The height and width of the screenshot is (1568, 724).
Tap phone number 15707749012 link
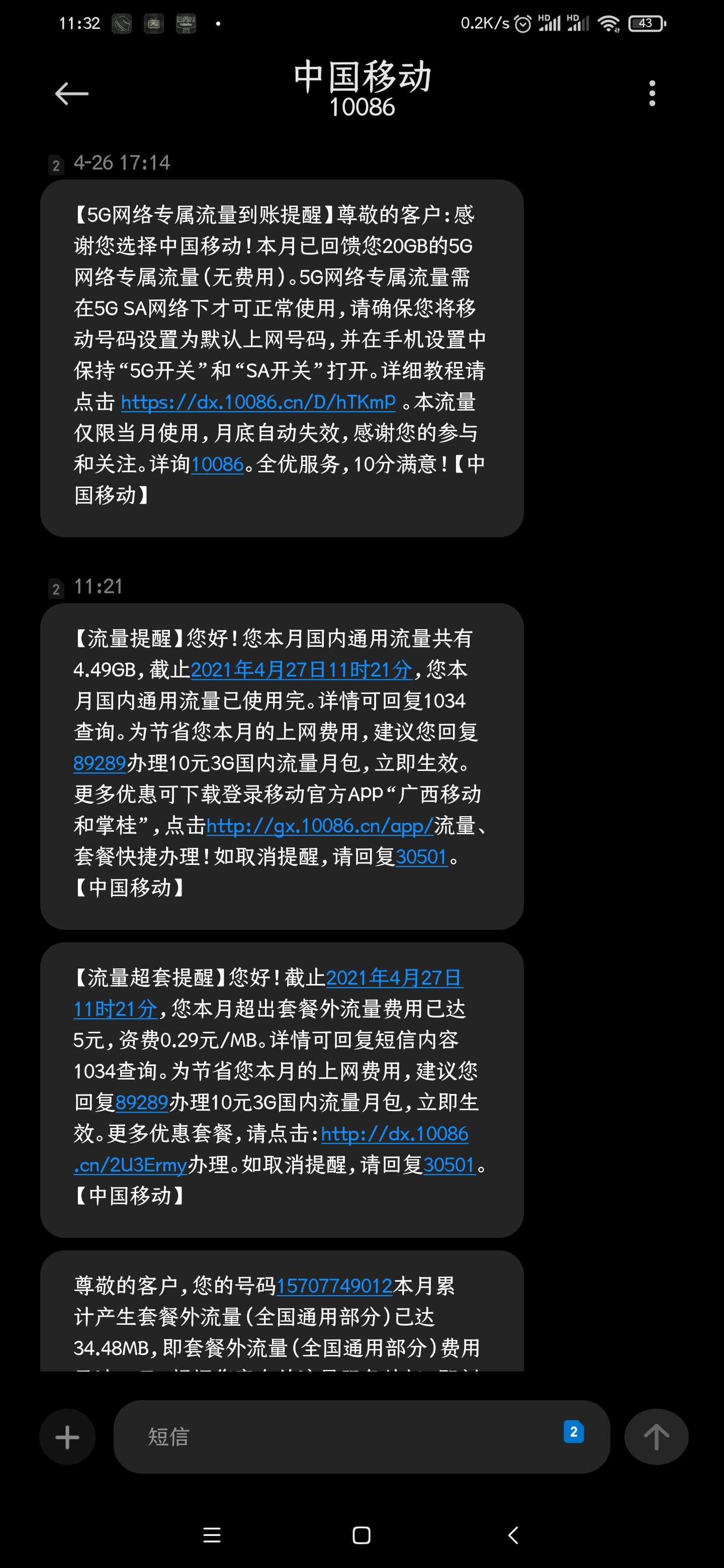(x=334, y=1286)
